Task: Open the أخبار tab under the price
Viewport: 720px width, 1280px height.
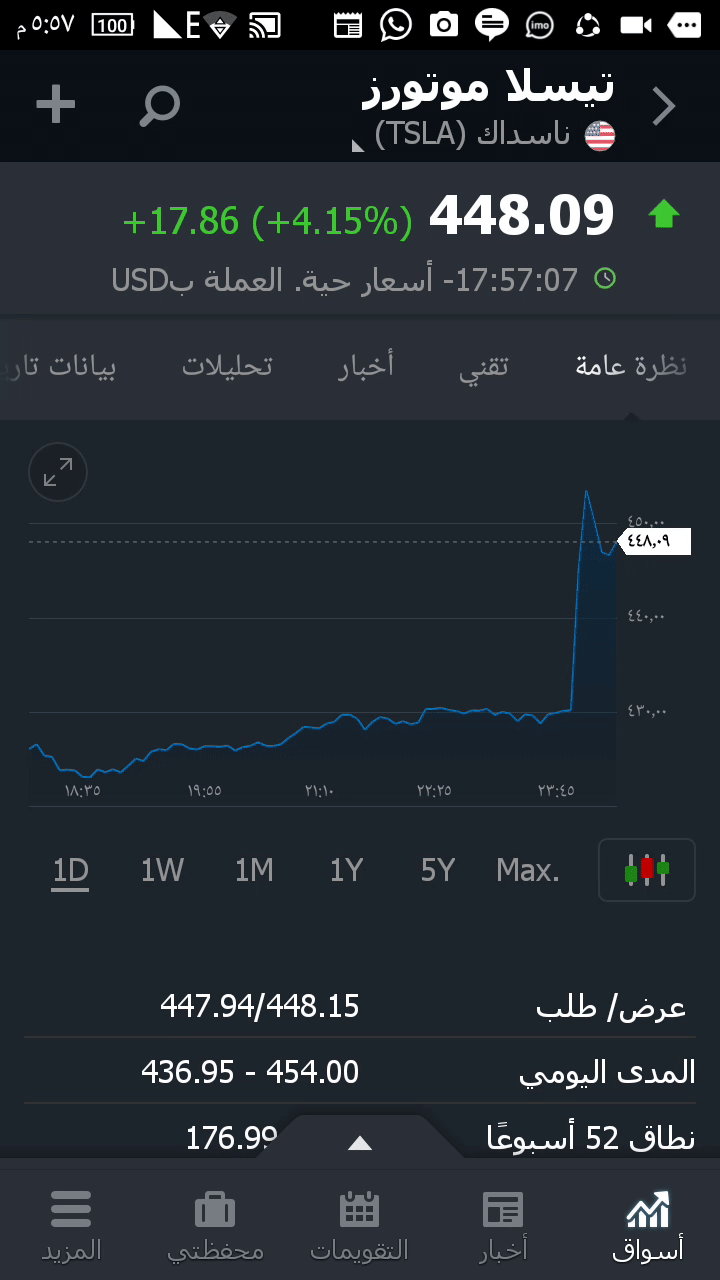Action: [366, 366]
